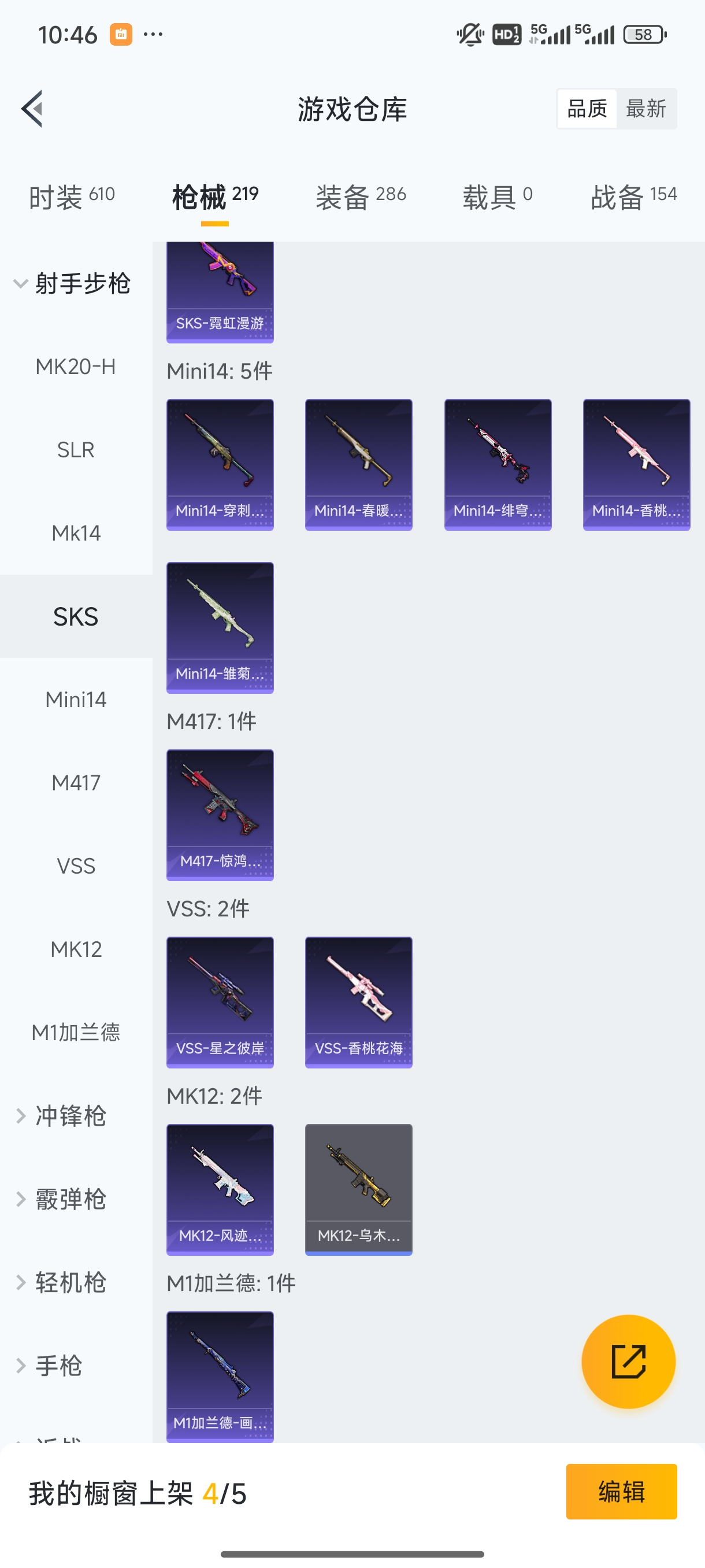This screenshot has height=1568, width=705.
Task: Switch to the 时装 tab
Action: [x=71, y=197]
